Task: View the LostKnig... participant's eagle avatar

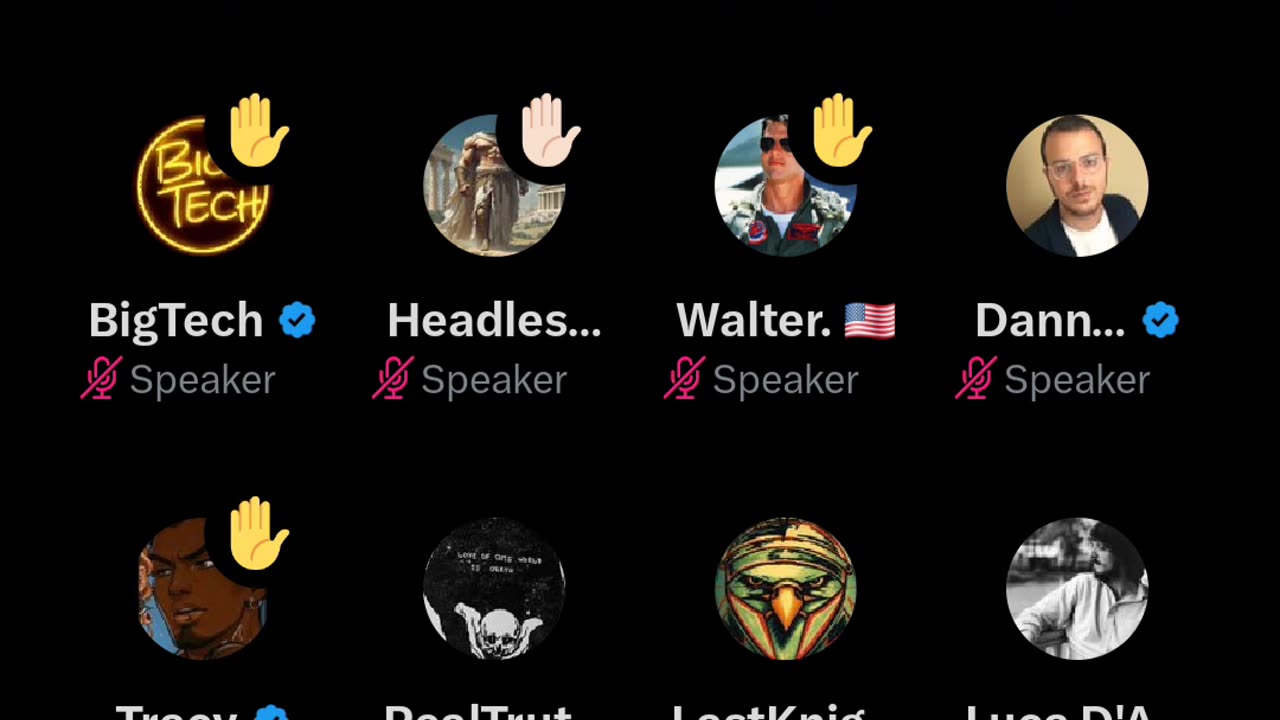Action: tap(785, 589)
